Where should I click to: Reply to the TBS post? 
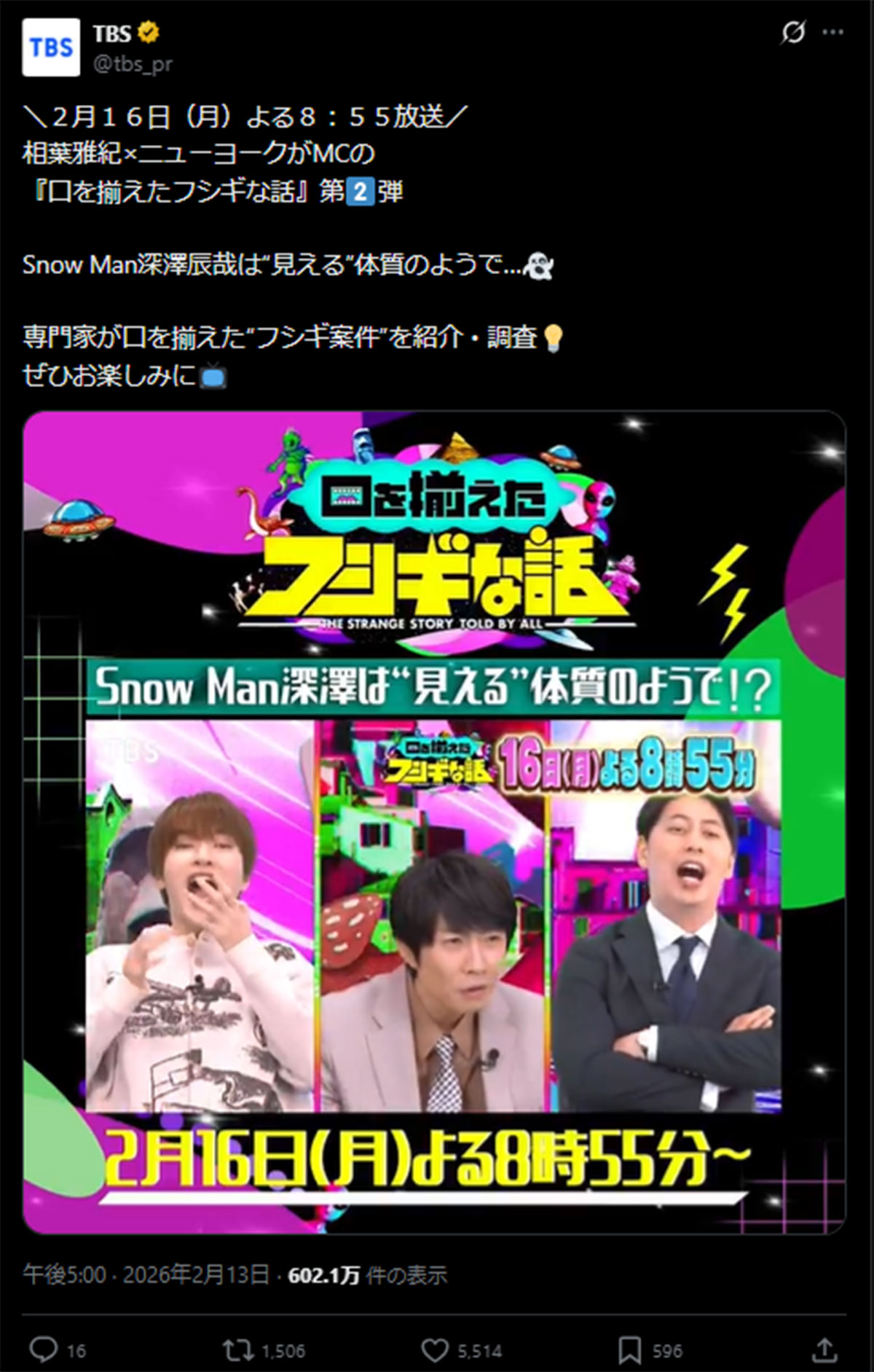44,1350
